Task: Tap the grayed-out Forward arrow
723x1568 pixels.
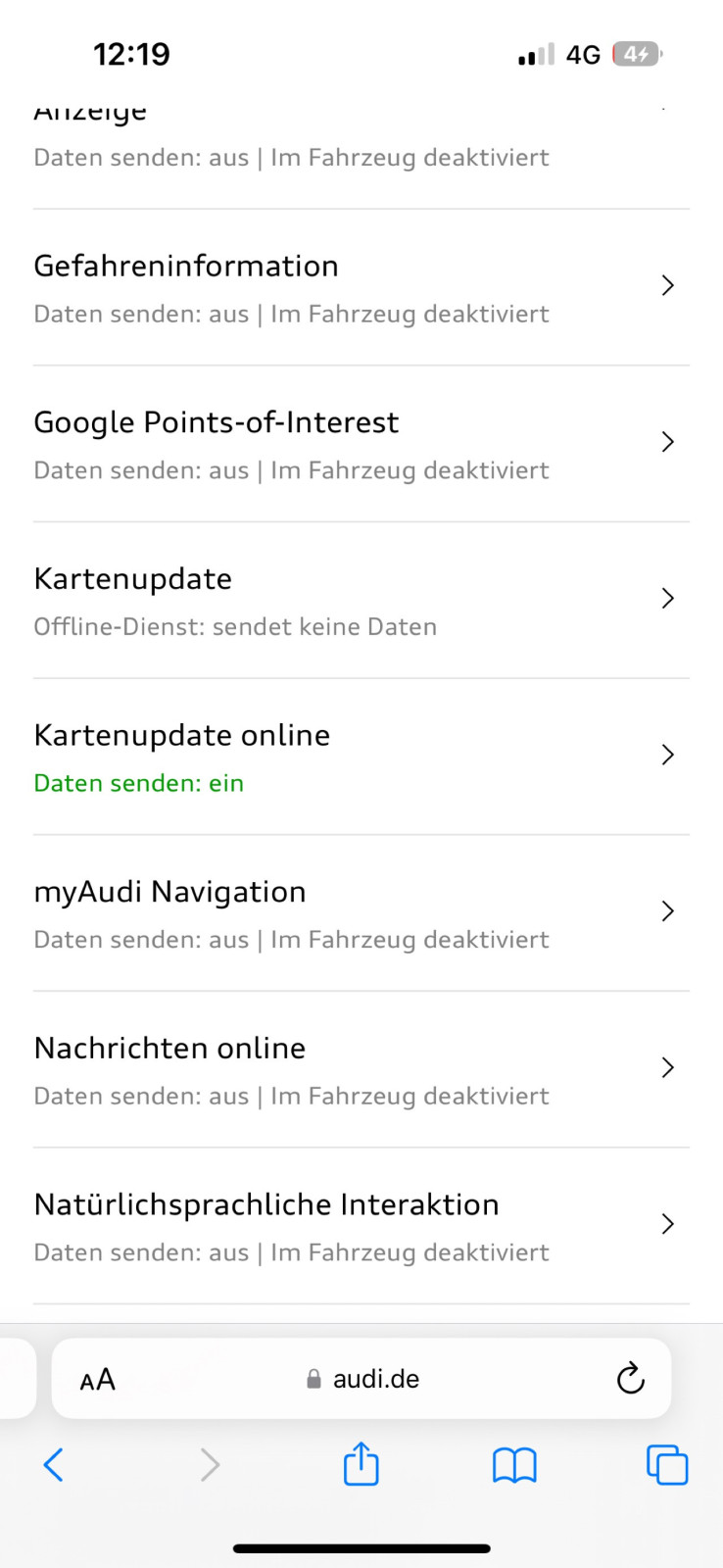Action: pyautogui.click(x=210, y=1464)
